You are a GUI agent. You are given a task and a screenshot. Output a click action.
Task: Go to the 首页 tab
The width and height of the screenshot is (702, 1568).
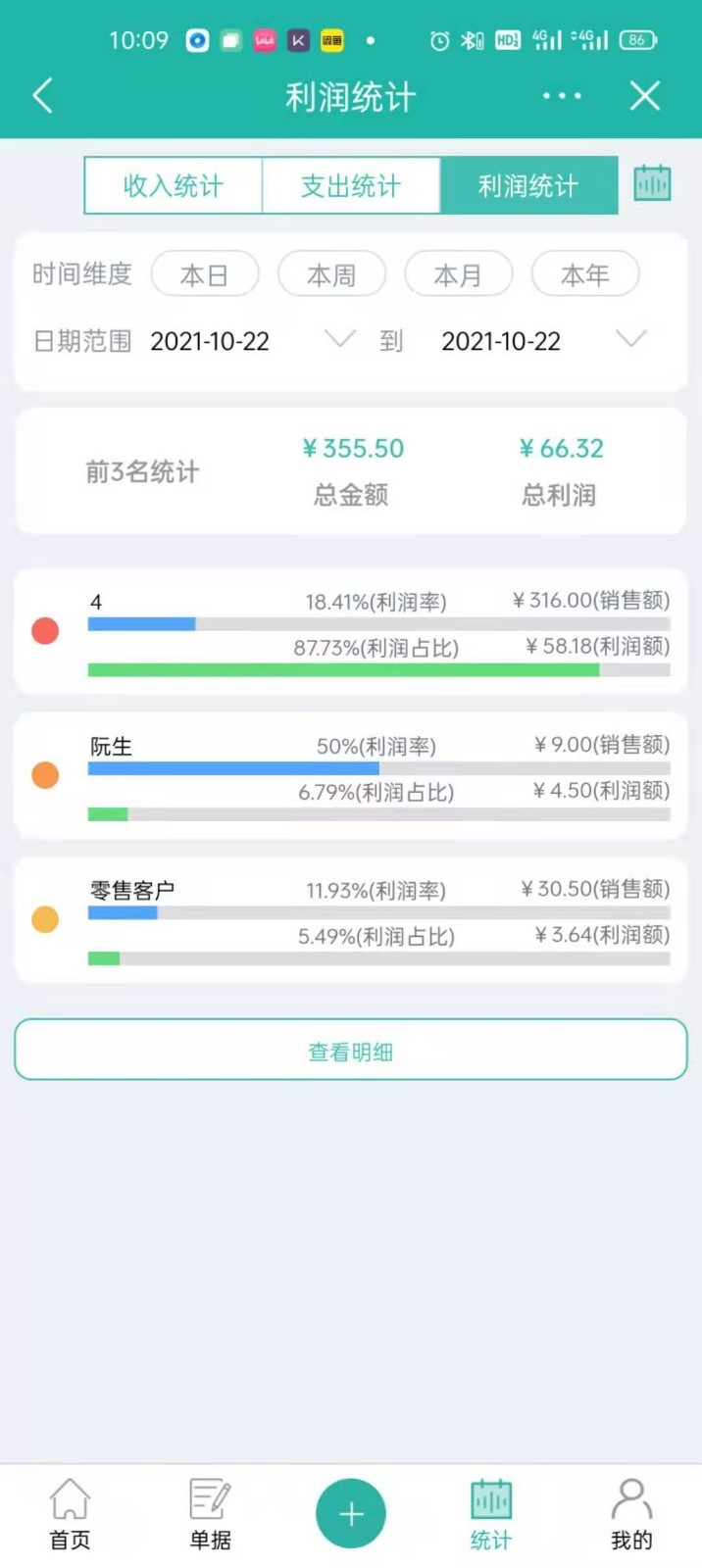tap(70, 1514)
